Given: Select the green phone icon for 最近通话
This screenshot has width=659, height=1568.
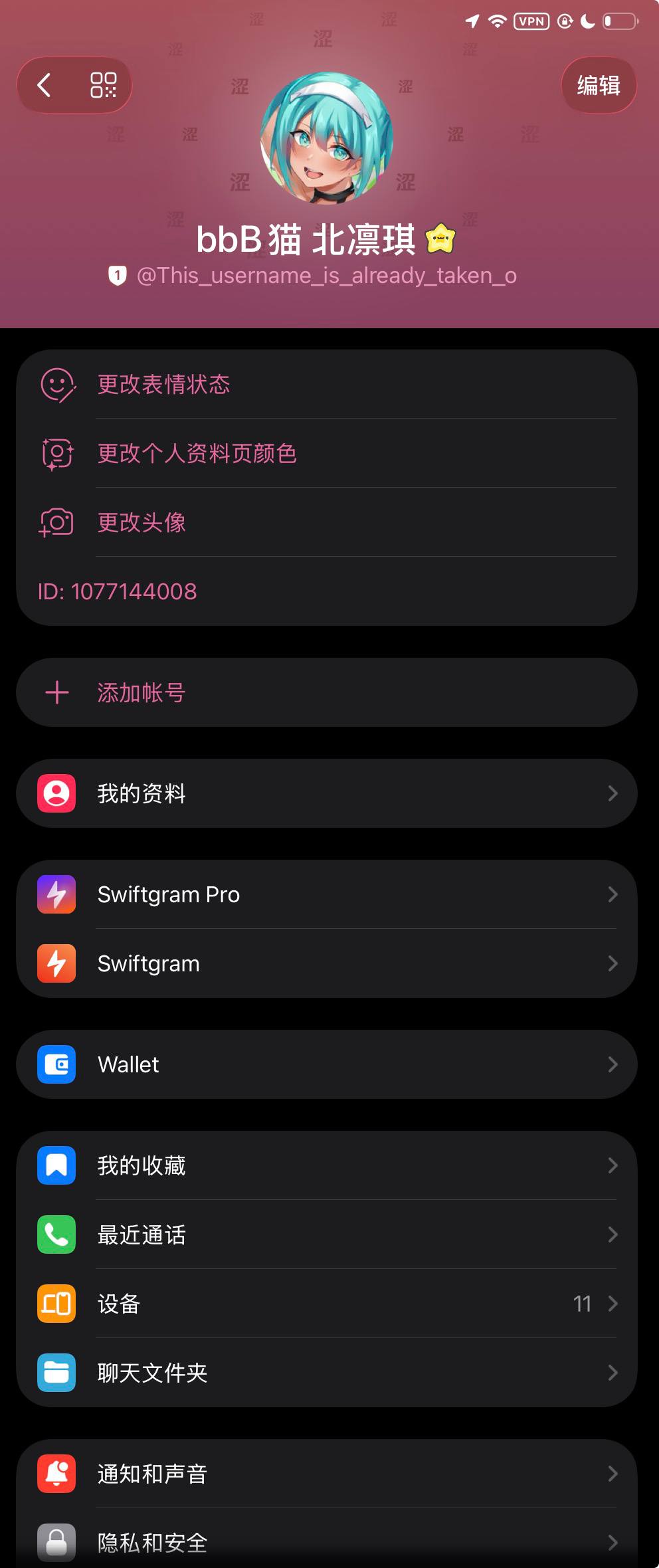Looking at the screenshot, I should [56, 1234].
